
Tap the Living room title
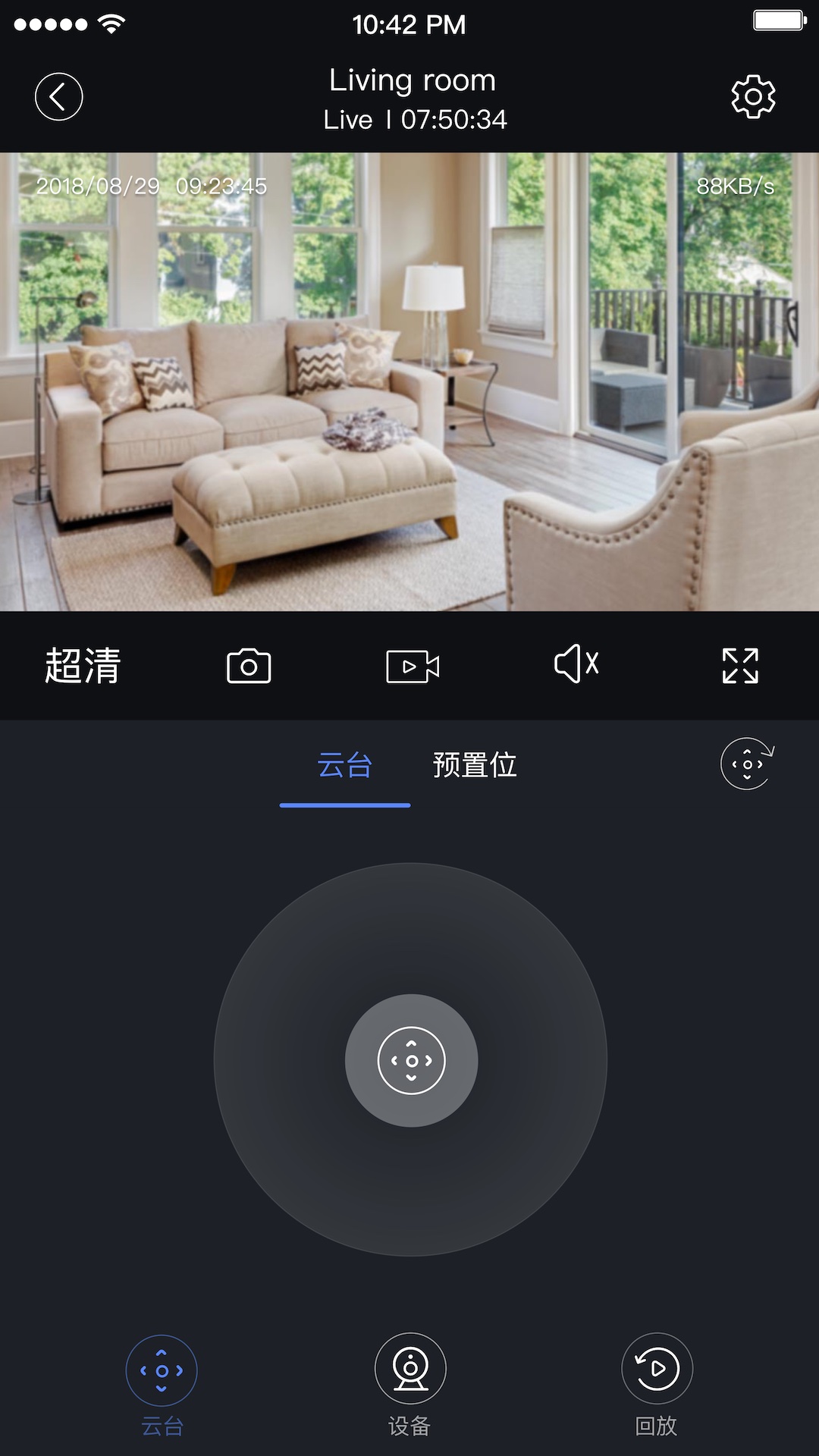[x=410, y=79]
